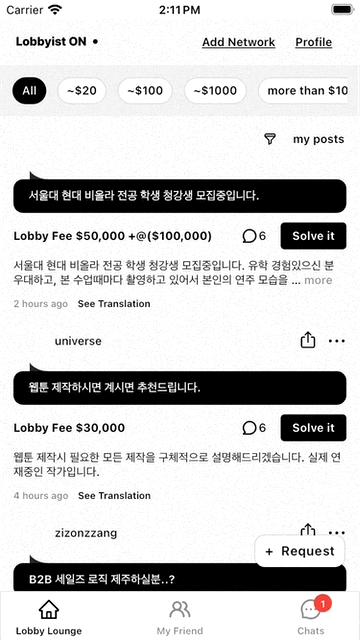Expand the viola post with more
The image size is (360, 640).
(318, 280)
